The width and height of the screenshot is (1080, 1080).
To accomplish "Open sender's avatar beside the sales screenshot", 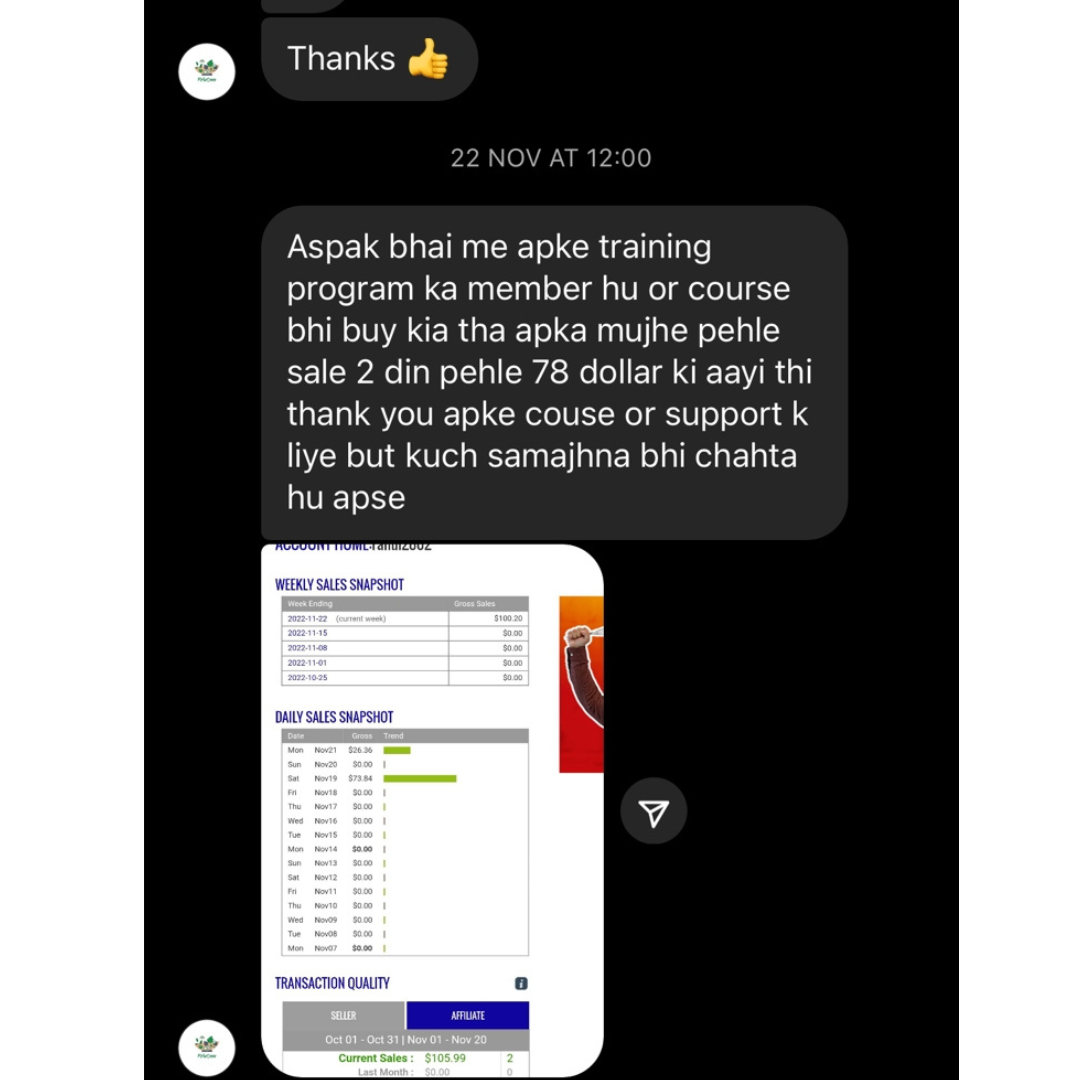I will pos(207,1047).
